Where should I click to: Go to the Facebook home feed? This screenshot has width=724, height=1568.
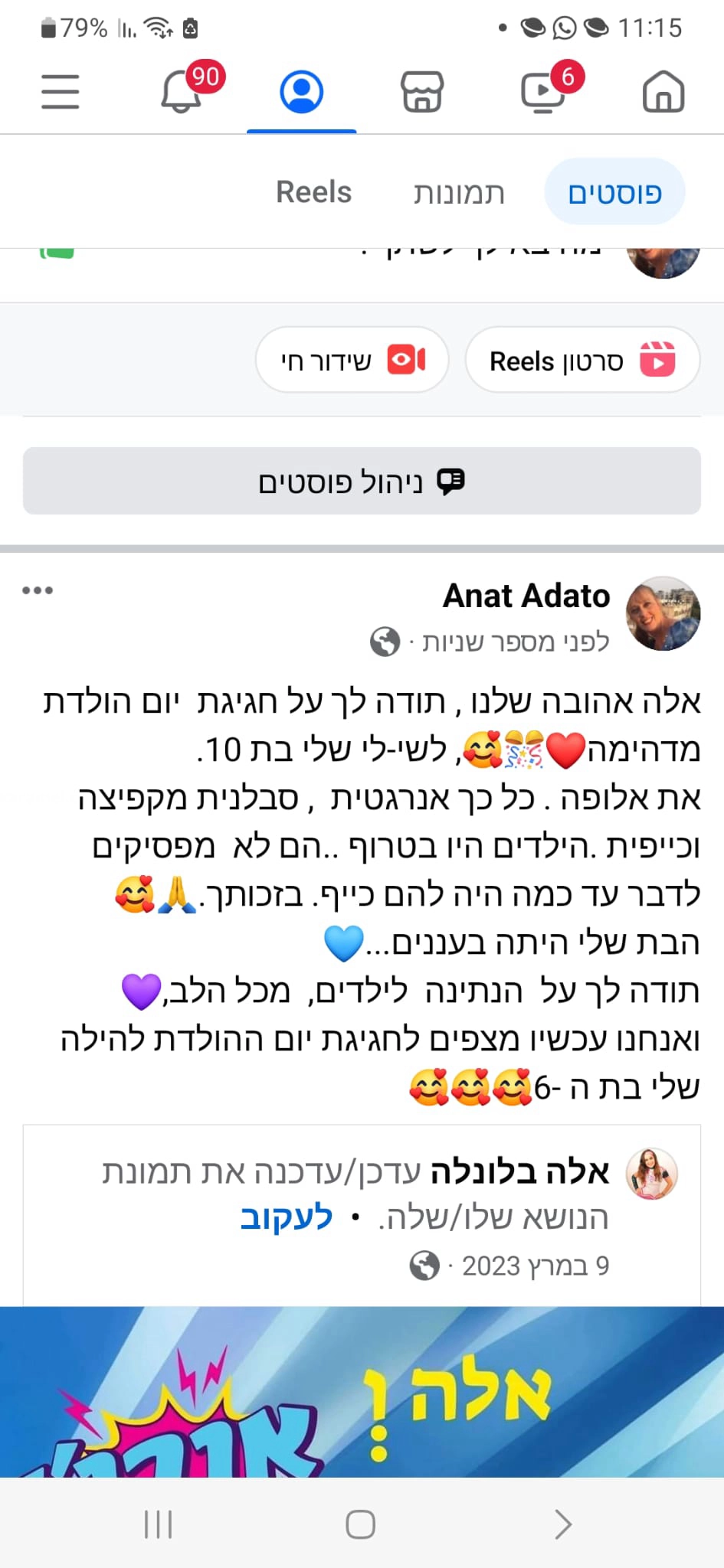663,92
